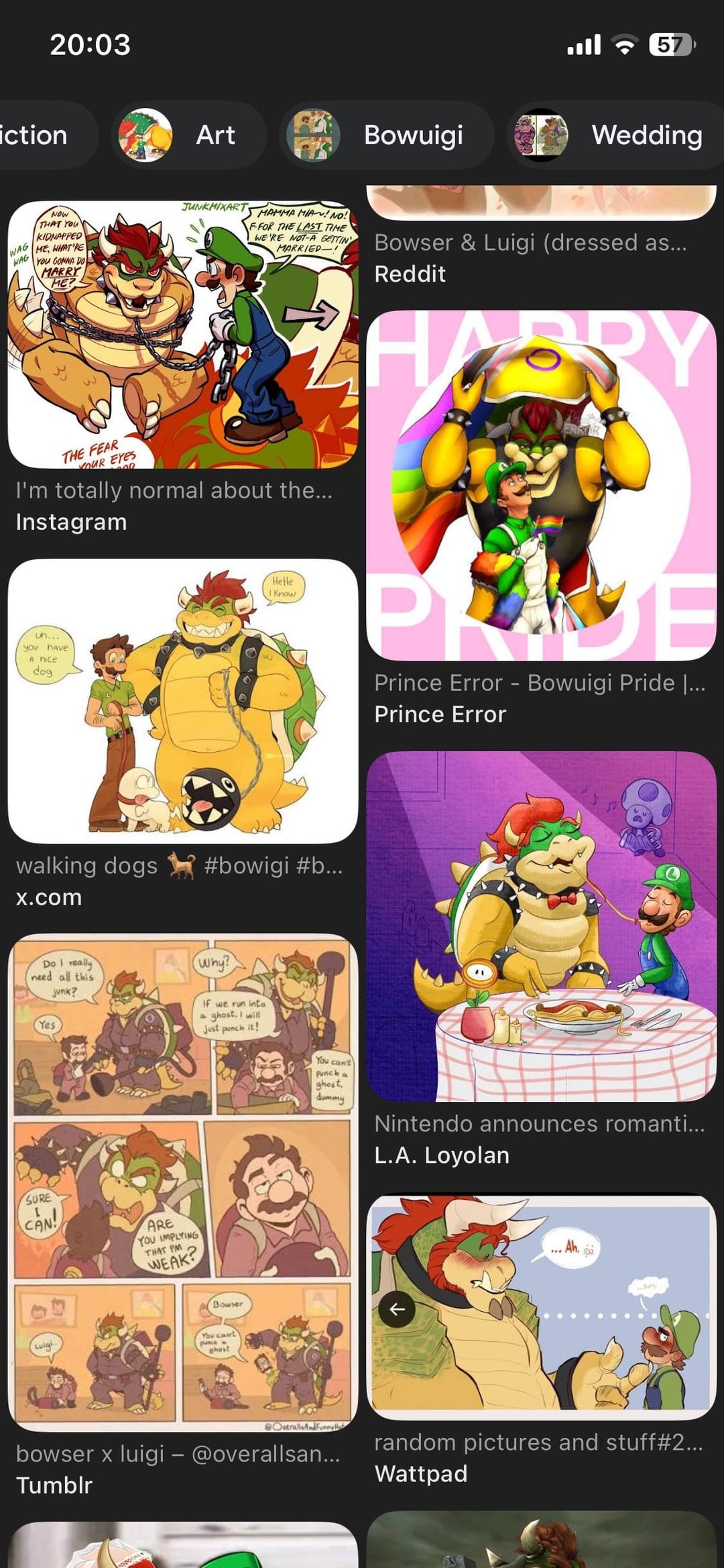The image size is (724, 1568).
Task: Apply the Wedding filter chip
Action: 615,135
